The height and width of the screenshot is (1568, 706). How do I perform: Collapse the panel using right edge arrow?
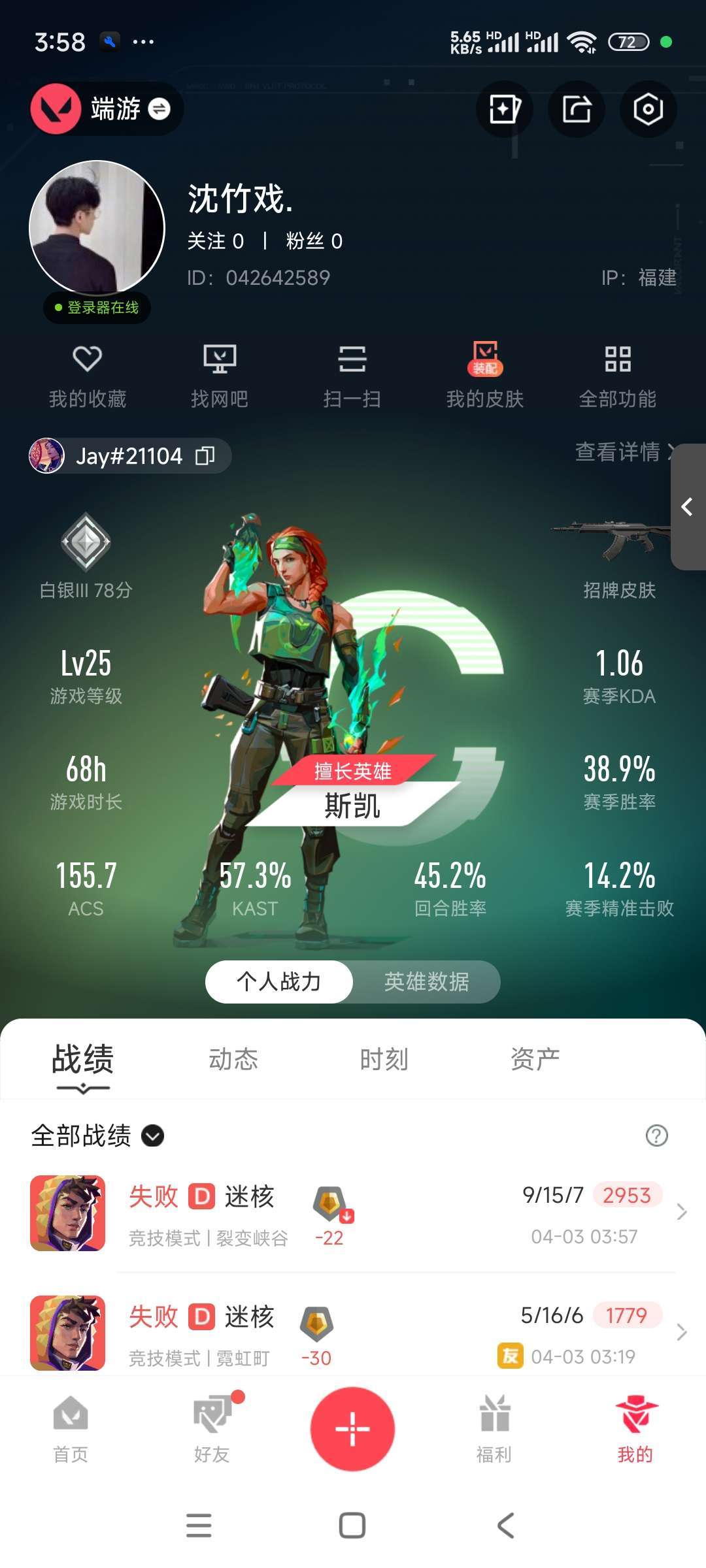(x=687, y=507)
